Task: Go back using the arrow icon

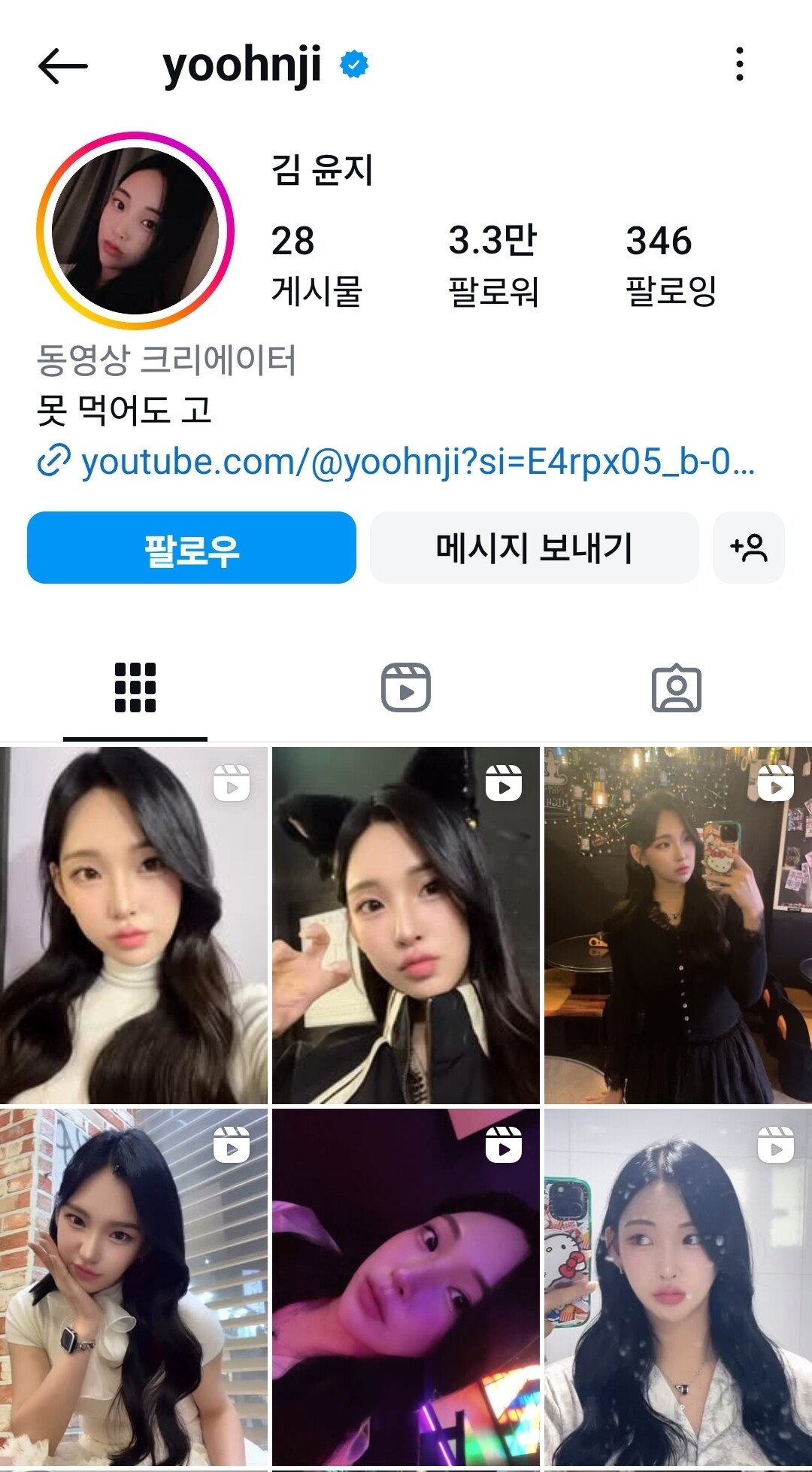Action: [x=63, y=66]
